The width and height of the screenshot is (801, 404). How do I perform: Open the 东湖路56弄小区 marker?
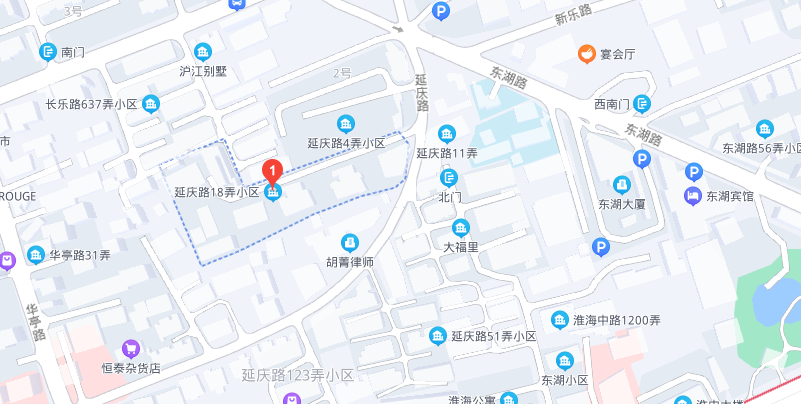(764, 128)
